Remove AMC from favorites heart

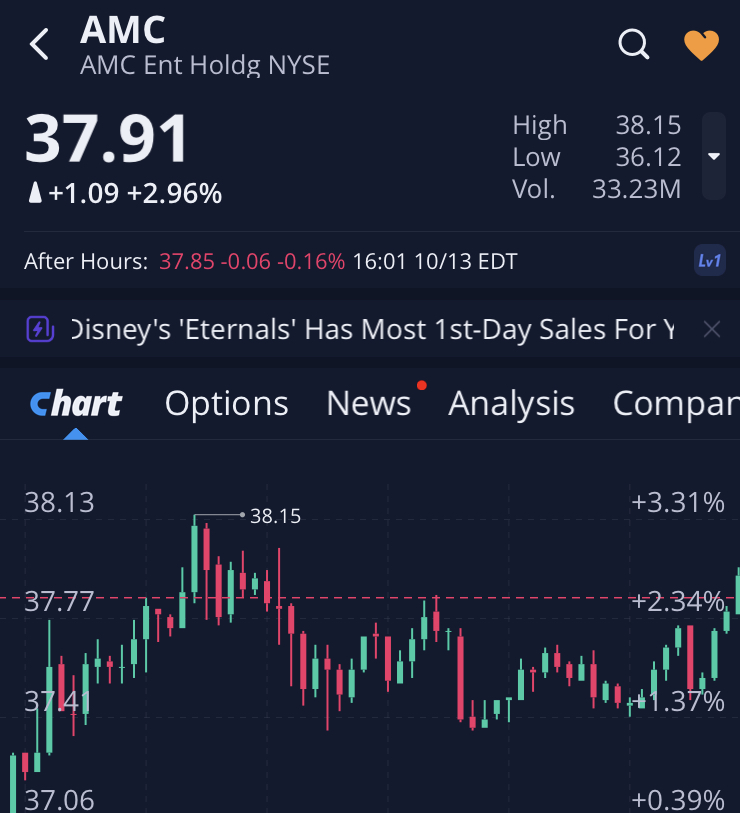tap(701, 44)
